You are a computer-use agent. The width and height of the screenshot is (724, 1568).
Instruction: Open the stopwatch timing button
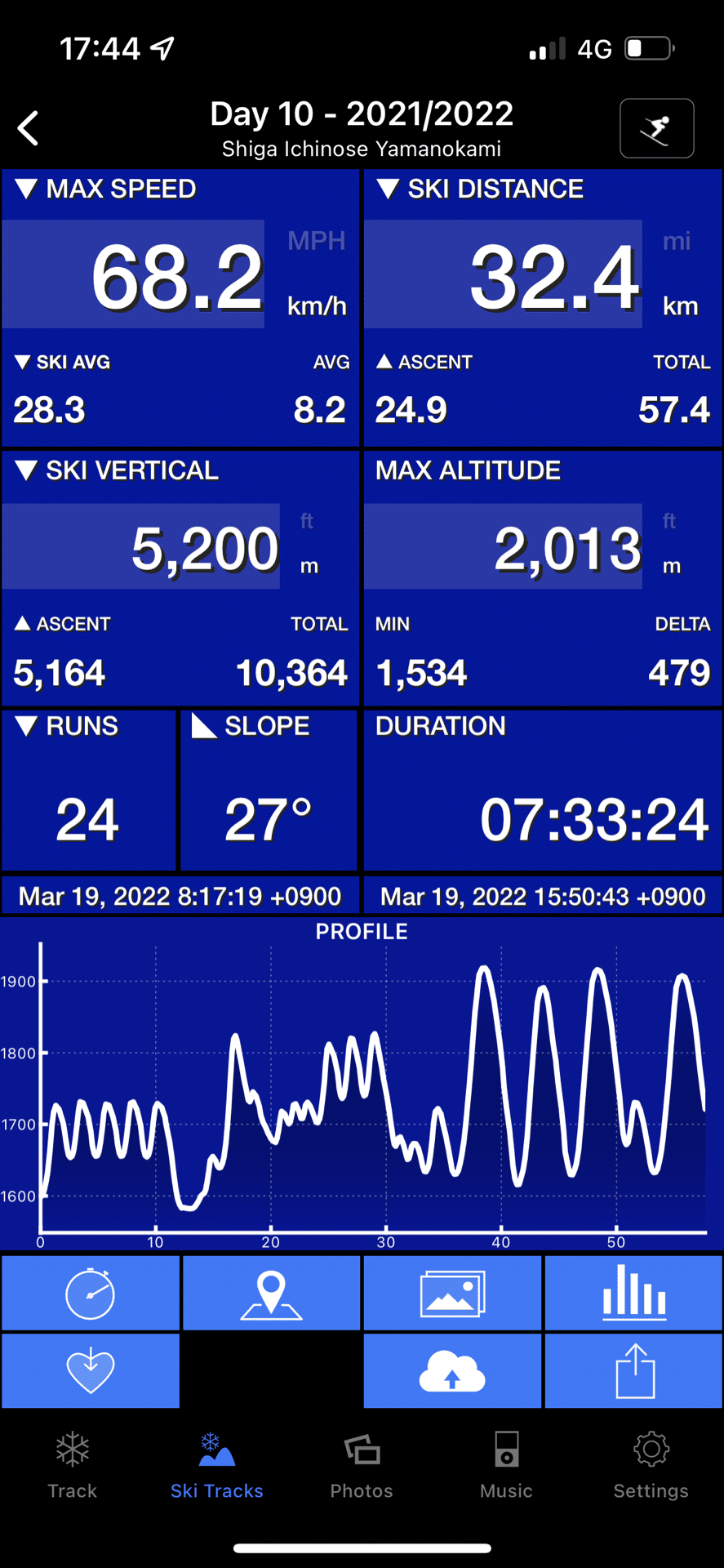tap(91, 1294)
